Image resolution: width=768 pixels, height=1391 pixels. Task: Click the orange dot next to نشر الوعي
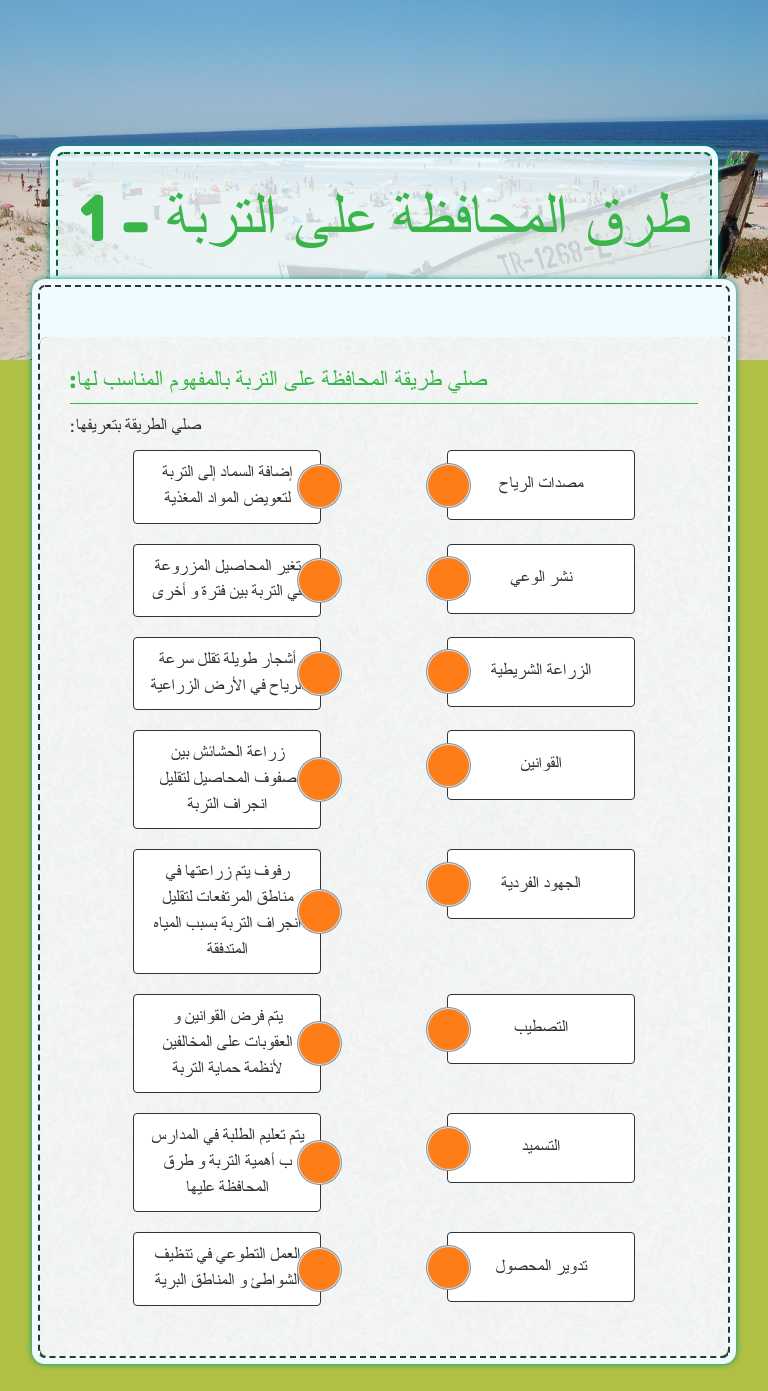point(448,578)
